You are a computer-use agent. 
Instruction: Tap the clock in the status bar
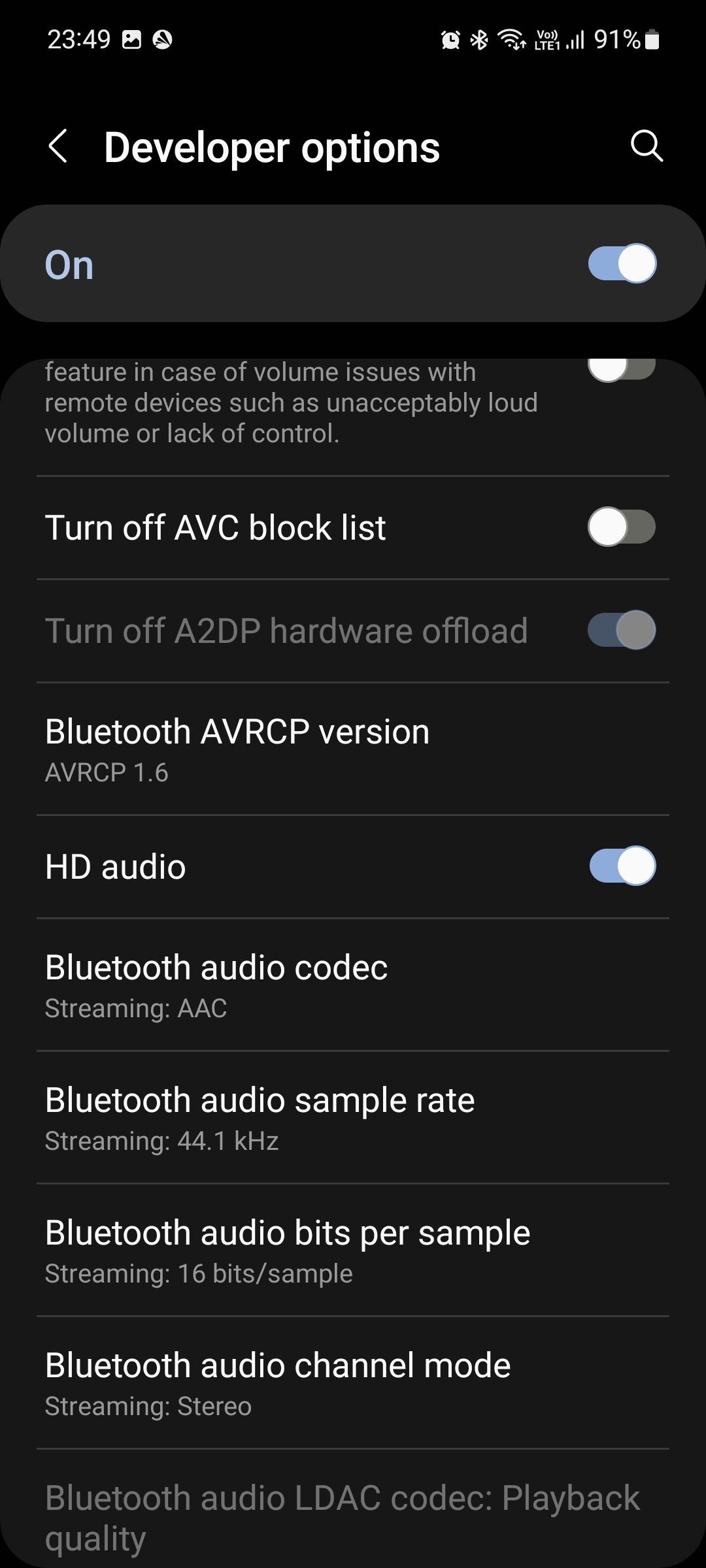pyautogui.click(x=78, y=39)
